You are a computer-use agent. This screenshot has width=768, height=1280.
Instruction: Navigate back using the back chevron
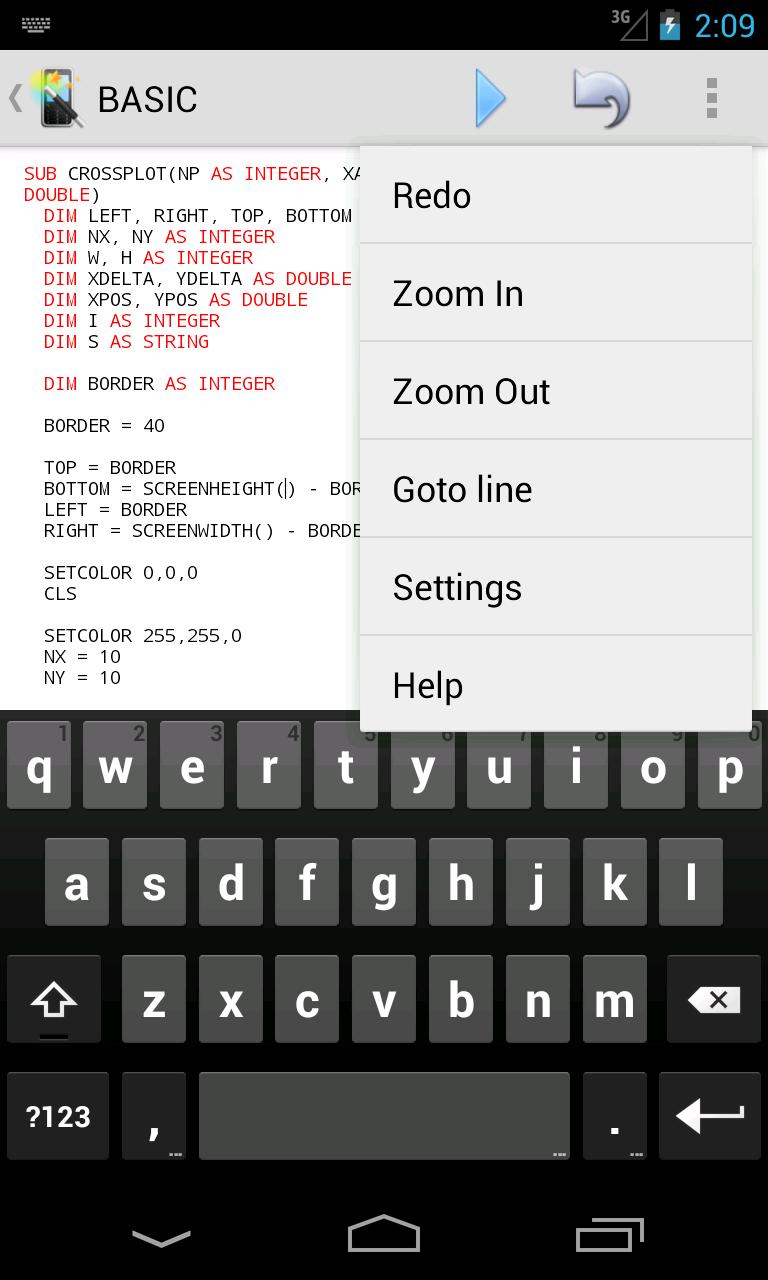click(x=14, y=97)
